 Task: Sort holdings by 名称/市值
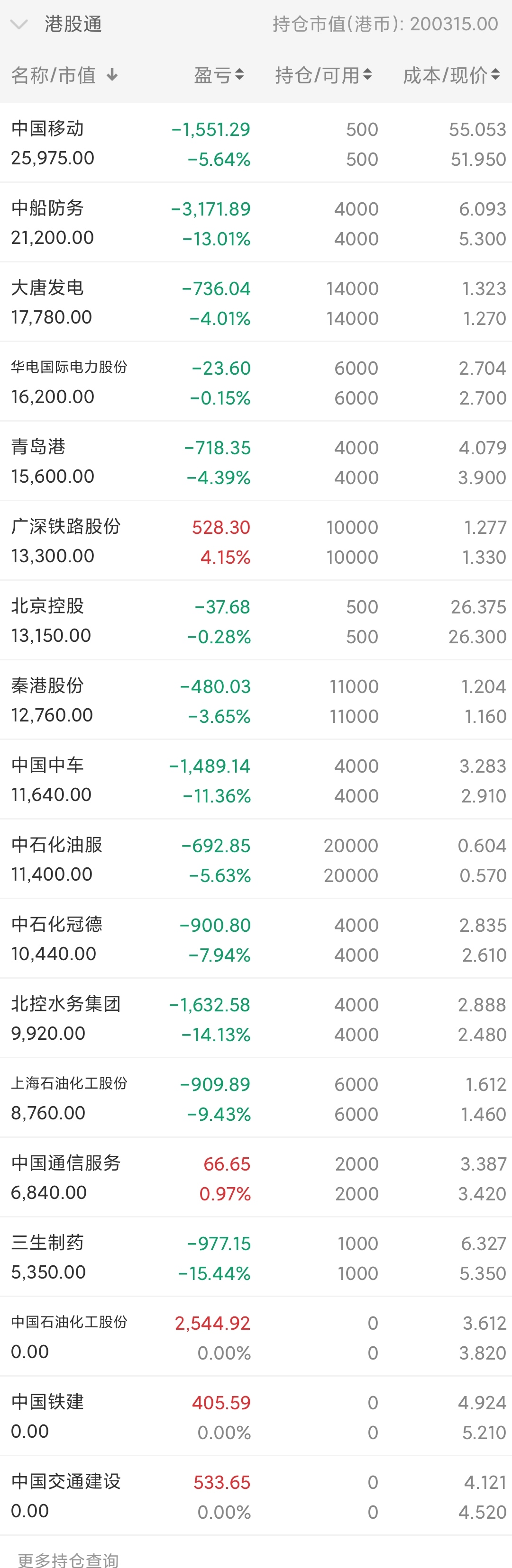pyautogui.click(x=64, y=75)
